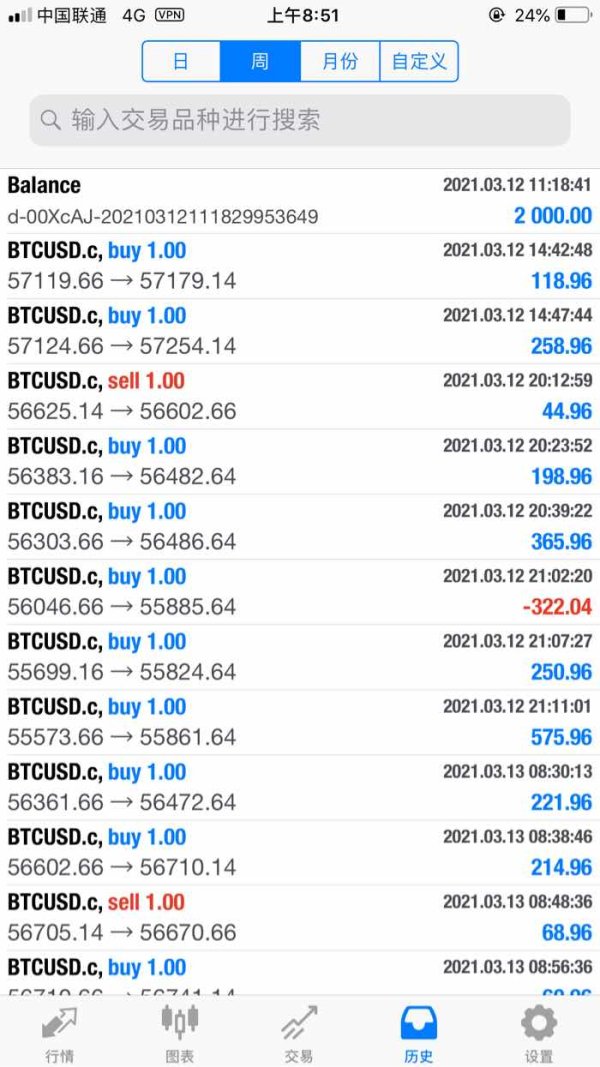Select the 历史 history tab
This screenshot has height=1067, width=600.
coord(418,1033)
